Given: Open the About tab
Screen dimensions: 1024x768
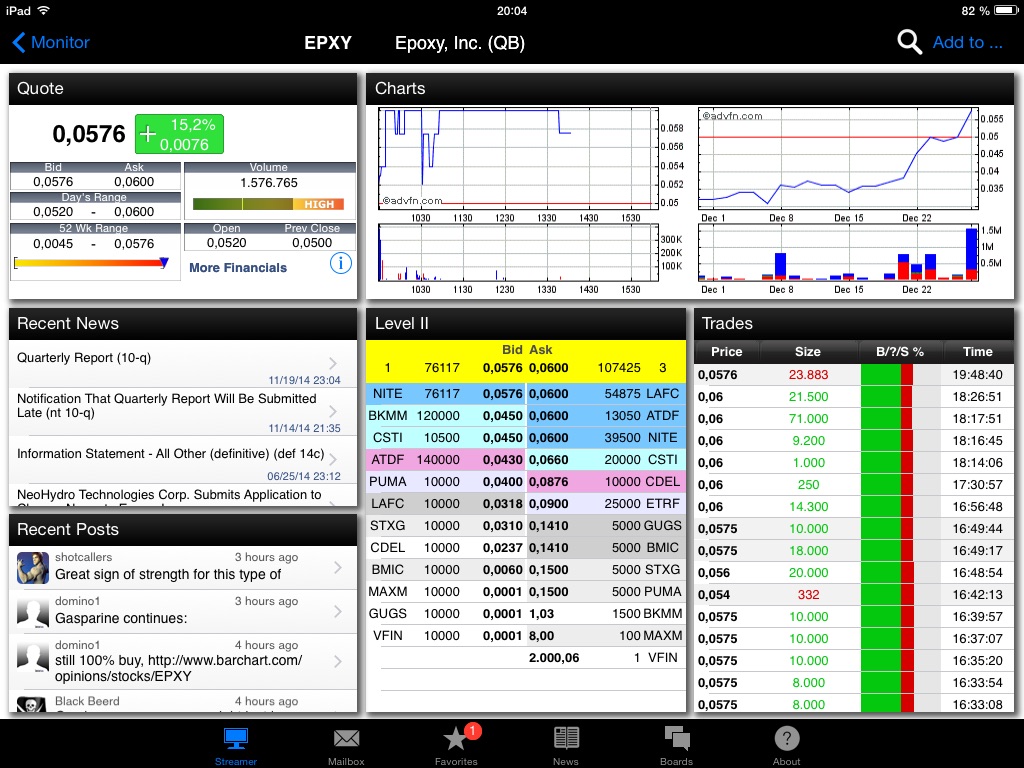Looking at the screenshot, I should (786, 746).
